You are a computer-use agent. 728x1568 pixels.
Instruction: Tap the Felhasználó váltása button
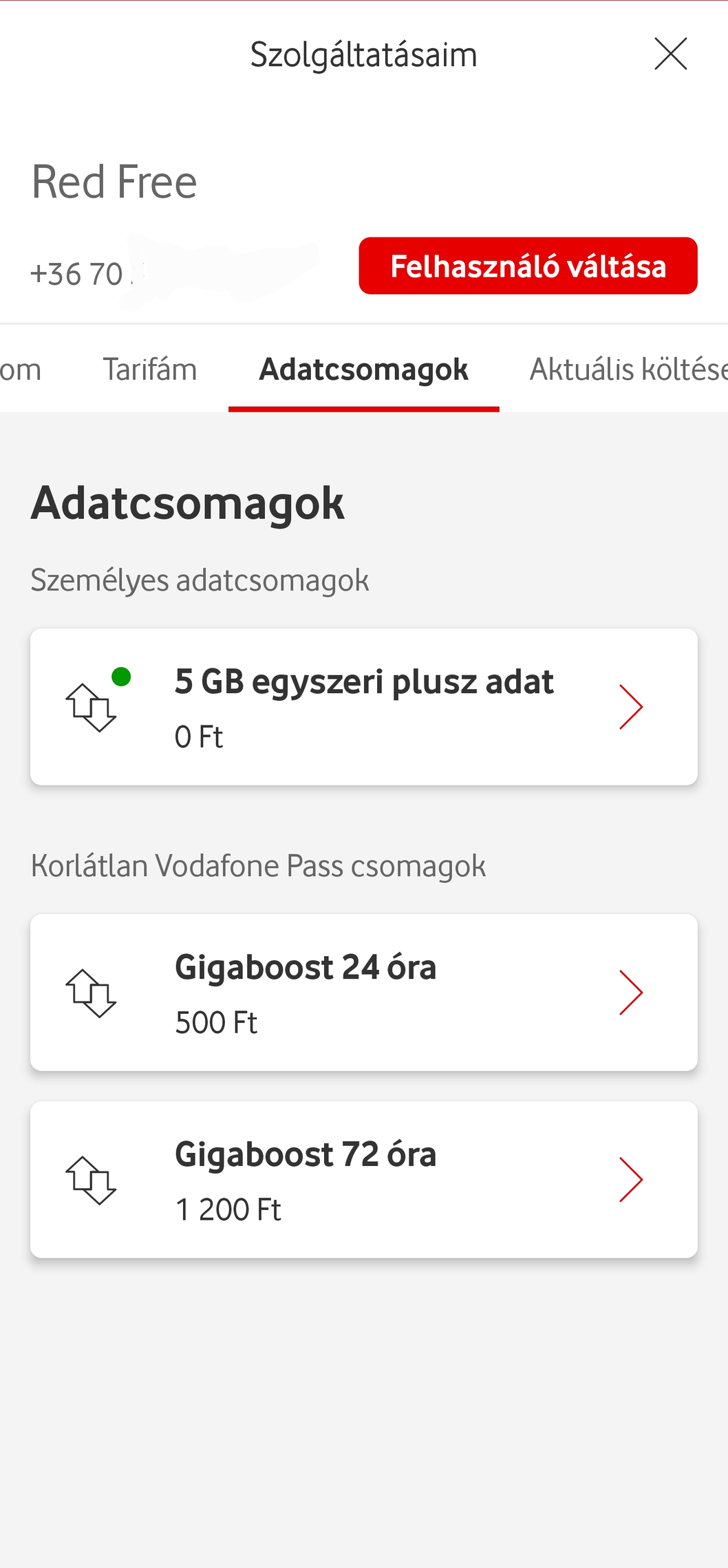click(x=528, y=266)
